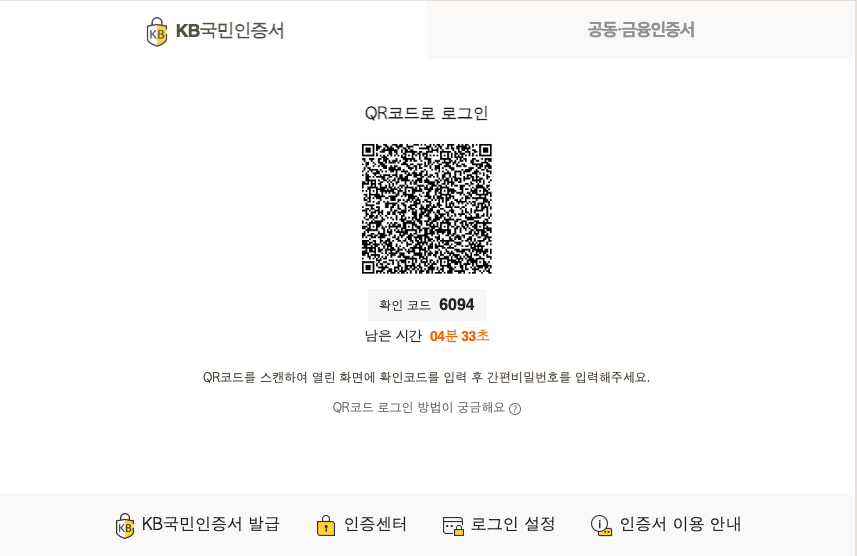This screenshot has width=857, height=556.
Task: Open KB국민인증서 발급
Action: click(198, 524)
